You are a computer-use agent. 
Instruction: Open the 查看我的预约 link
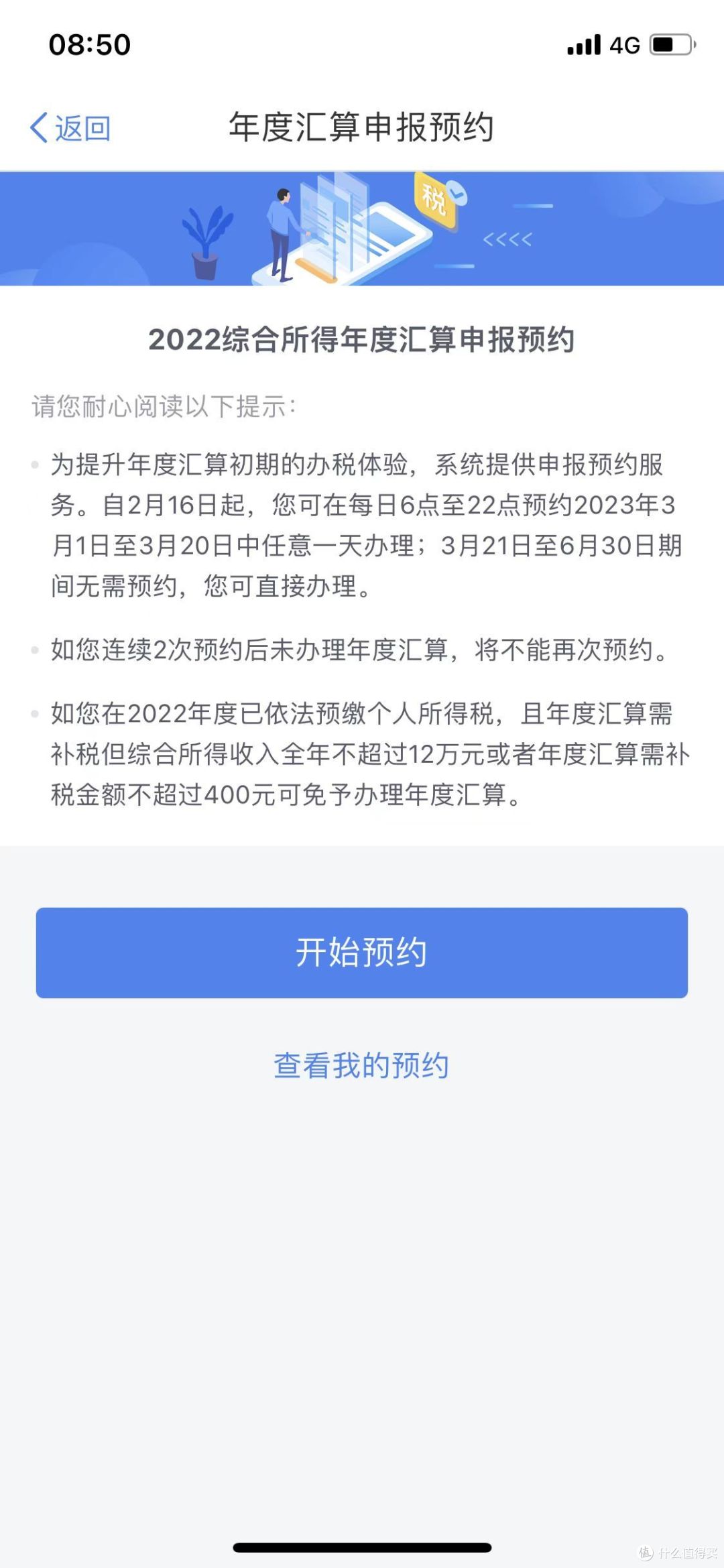click(x=361, y=1065)
